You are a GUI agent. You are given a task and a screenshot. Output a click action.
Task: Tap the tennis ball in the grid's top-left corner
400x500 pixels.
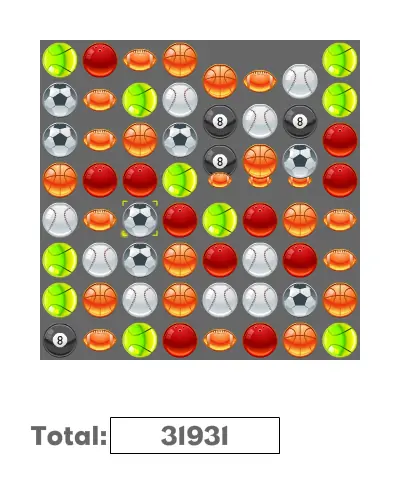(x=60, y=60)
